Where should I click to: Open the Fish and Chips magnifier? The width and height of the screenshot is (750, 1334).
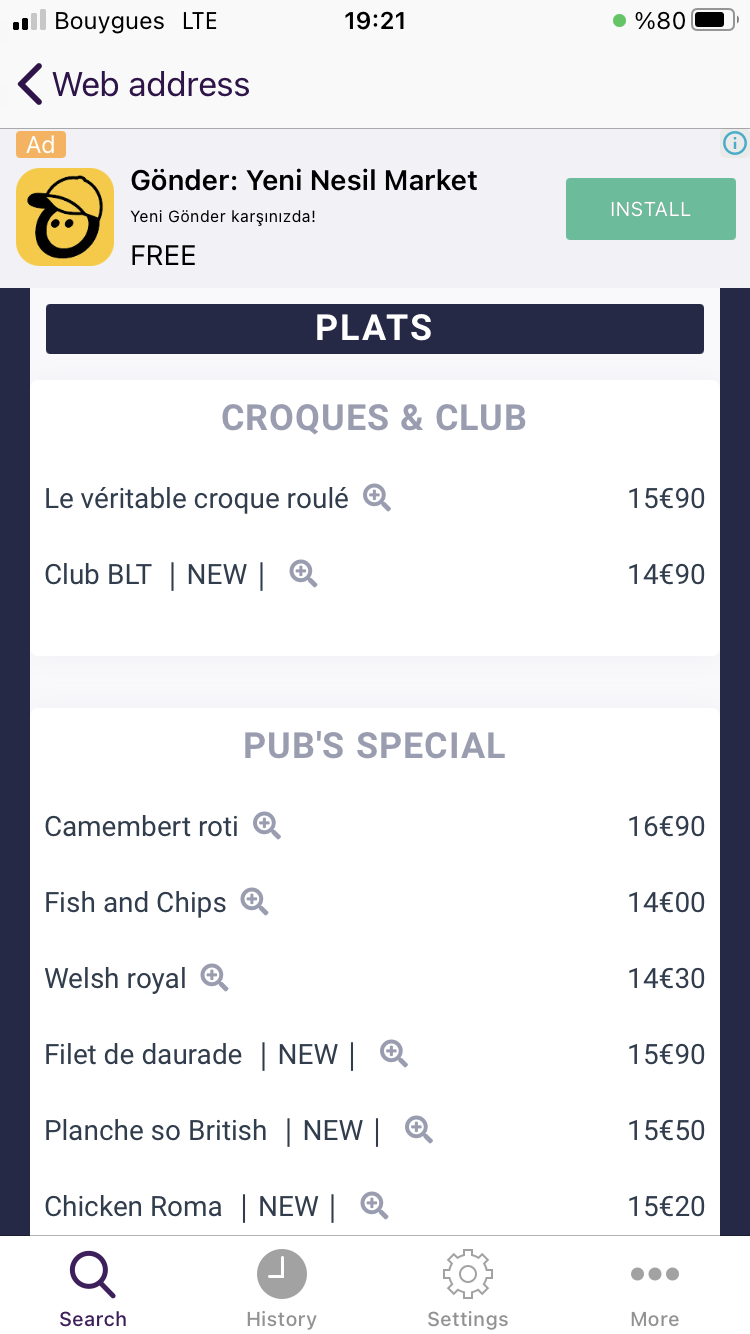pos(255,901)
